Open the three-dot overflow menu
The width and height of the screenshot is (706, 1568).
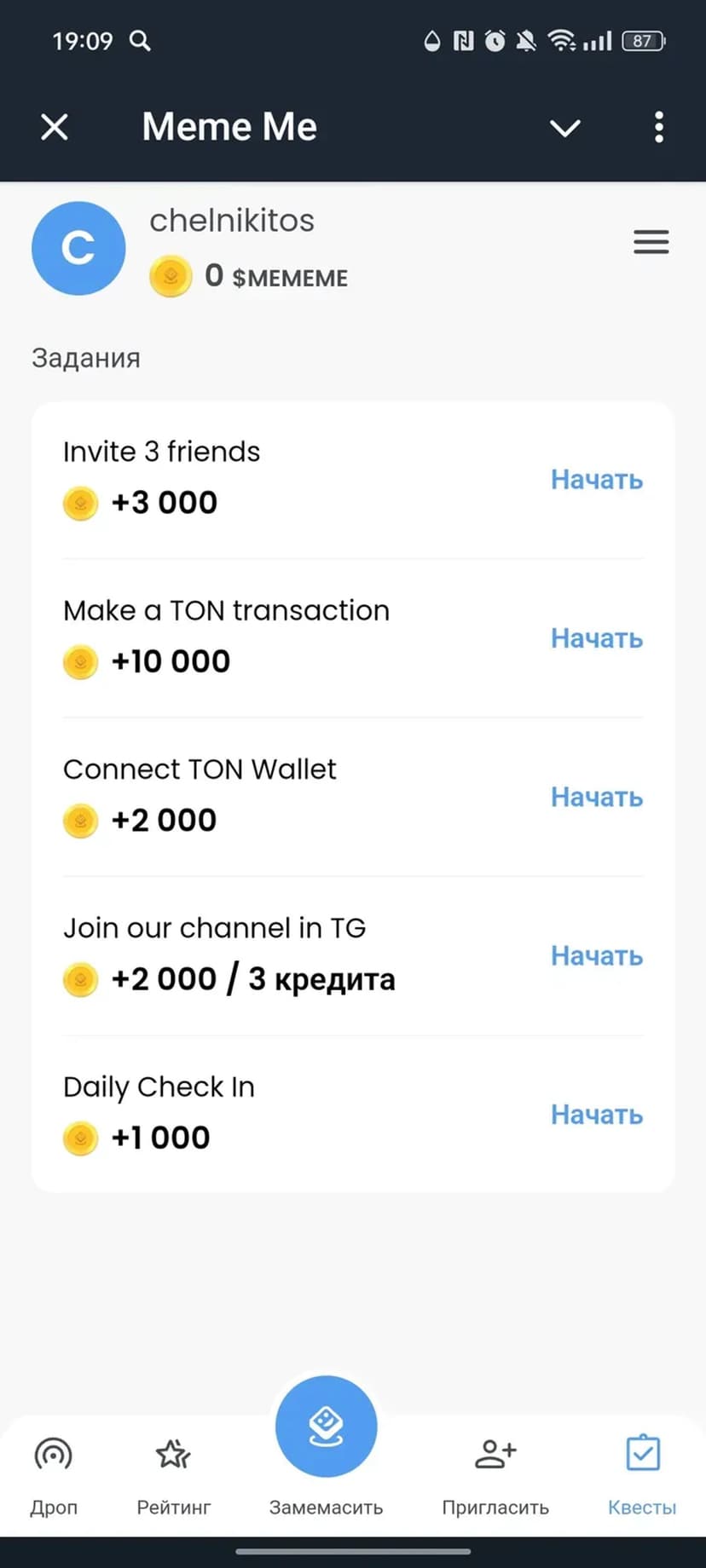[x=658, y=128]
